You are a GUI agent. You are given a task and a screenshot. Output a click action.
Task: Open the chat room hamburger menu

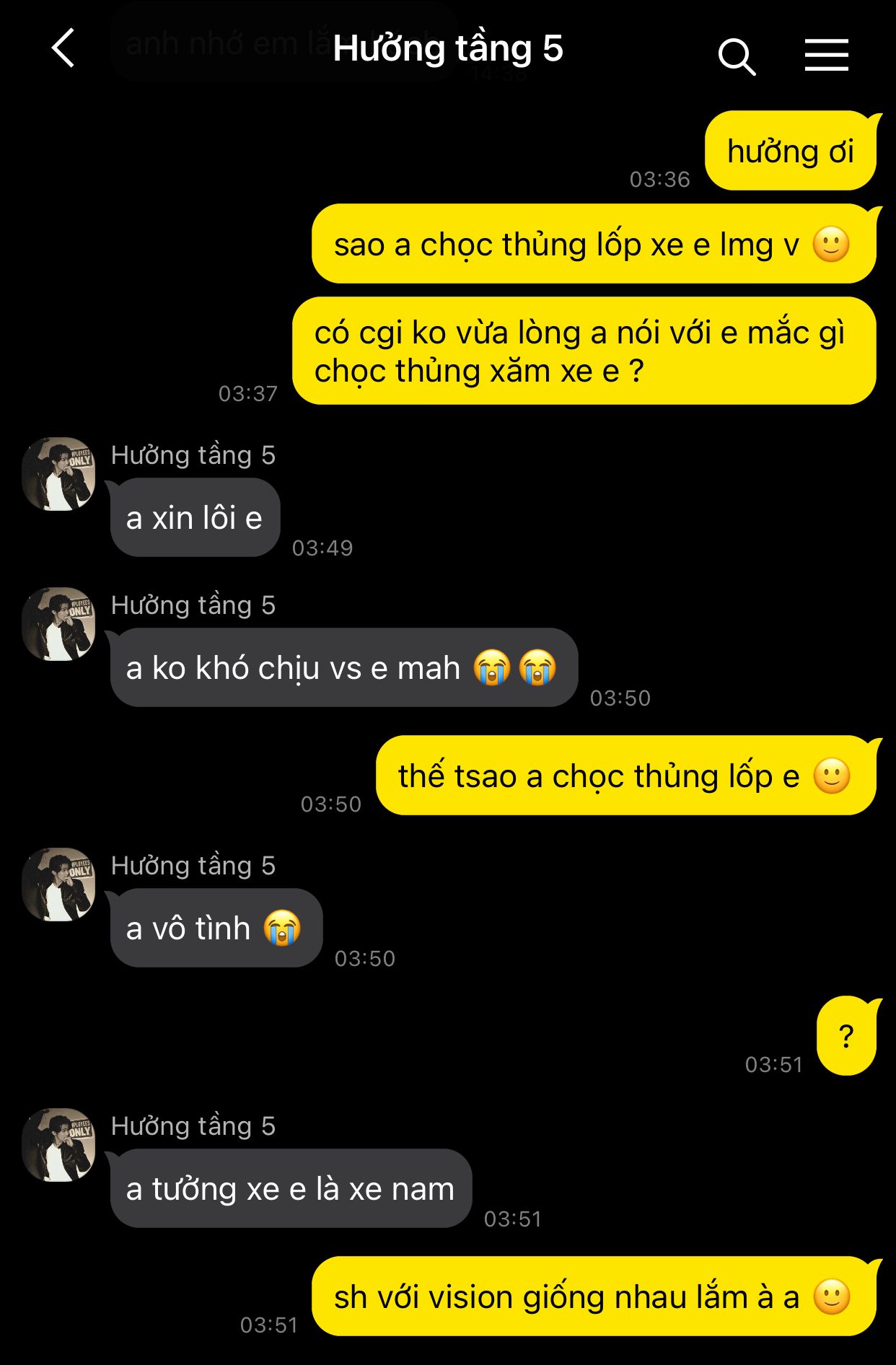[x=827, y=56]
